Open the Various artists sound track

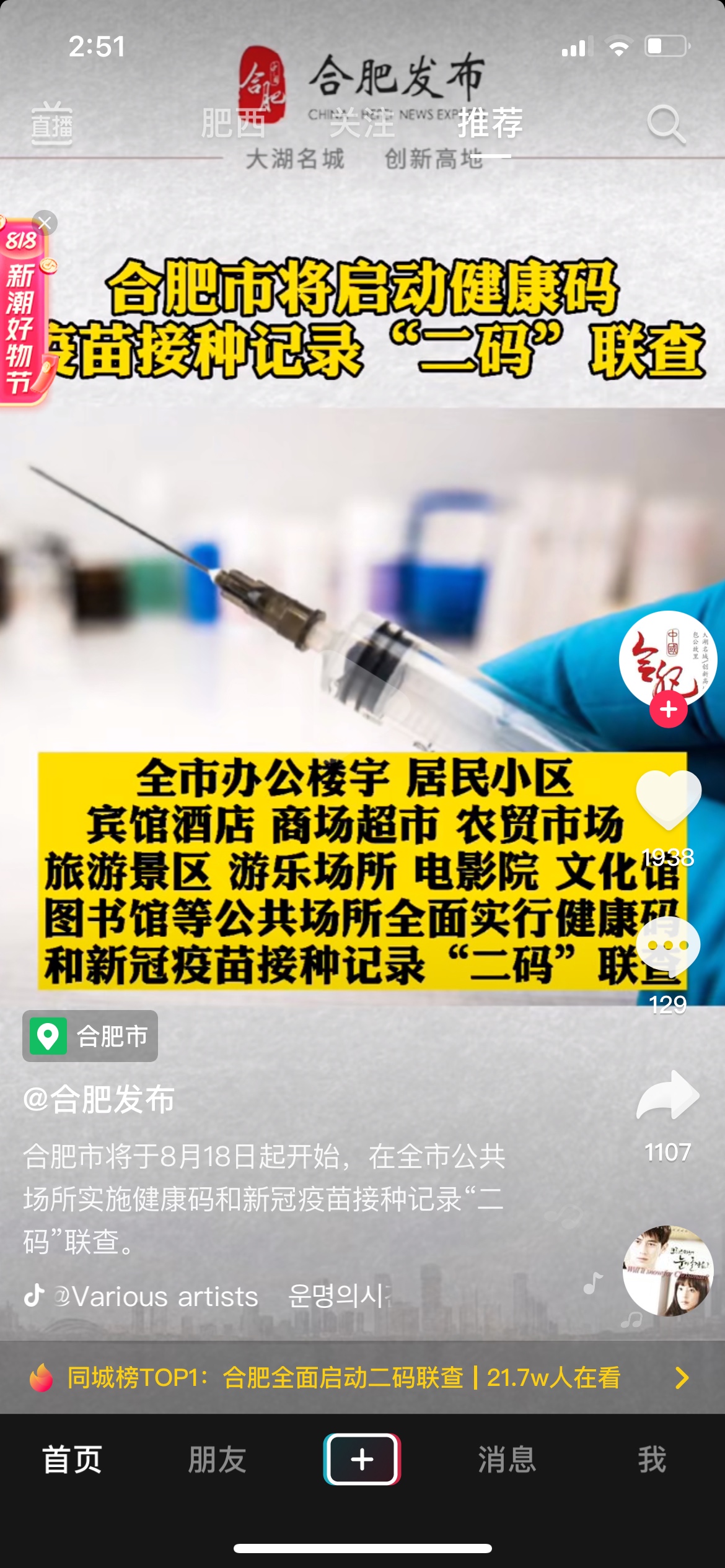pyautogui.click(x=155, y=1296)
